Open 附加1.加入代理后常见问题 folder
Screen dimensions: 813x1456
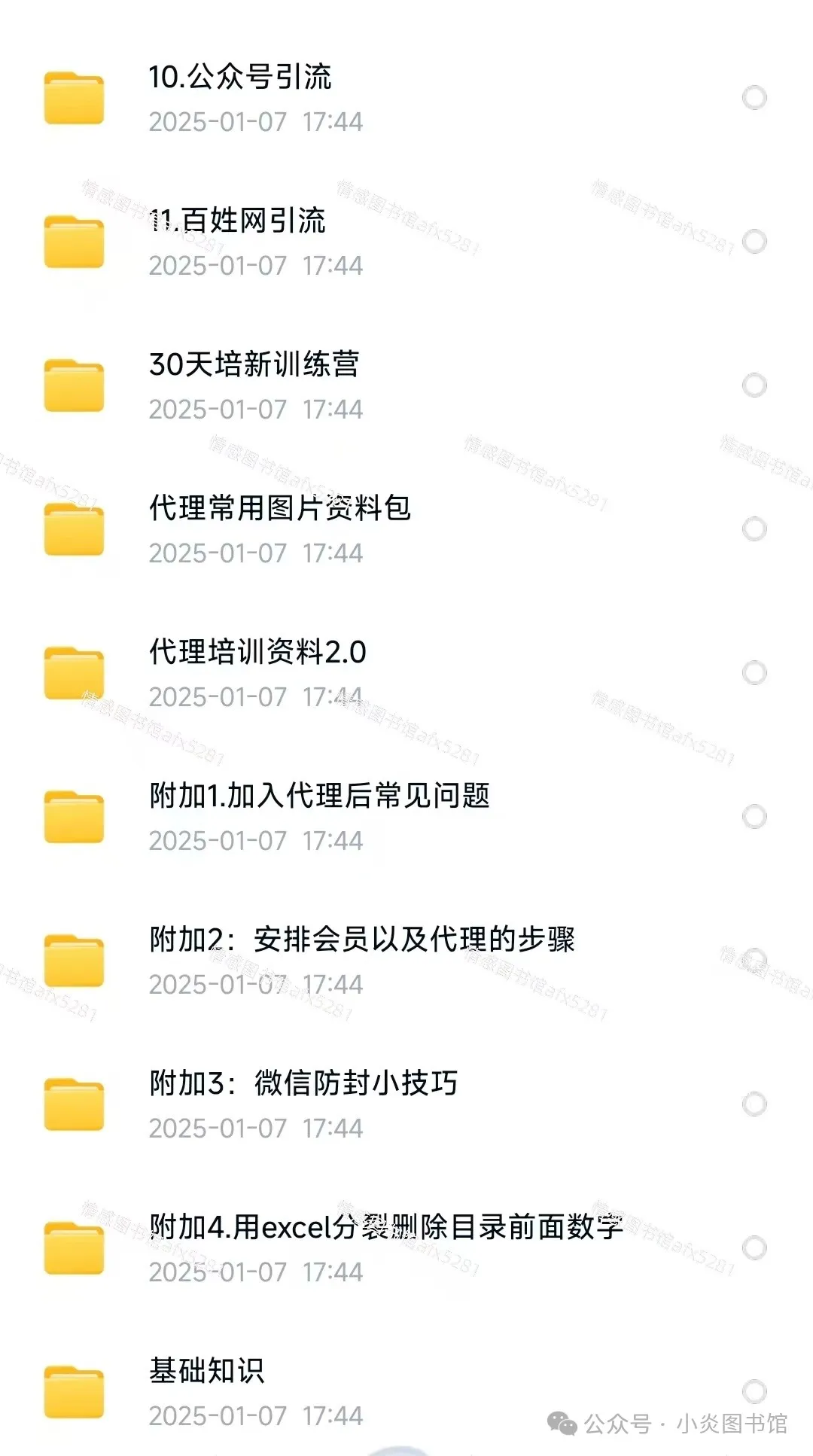[319, 797]
